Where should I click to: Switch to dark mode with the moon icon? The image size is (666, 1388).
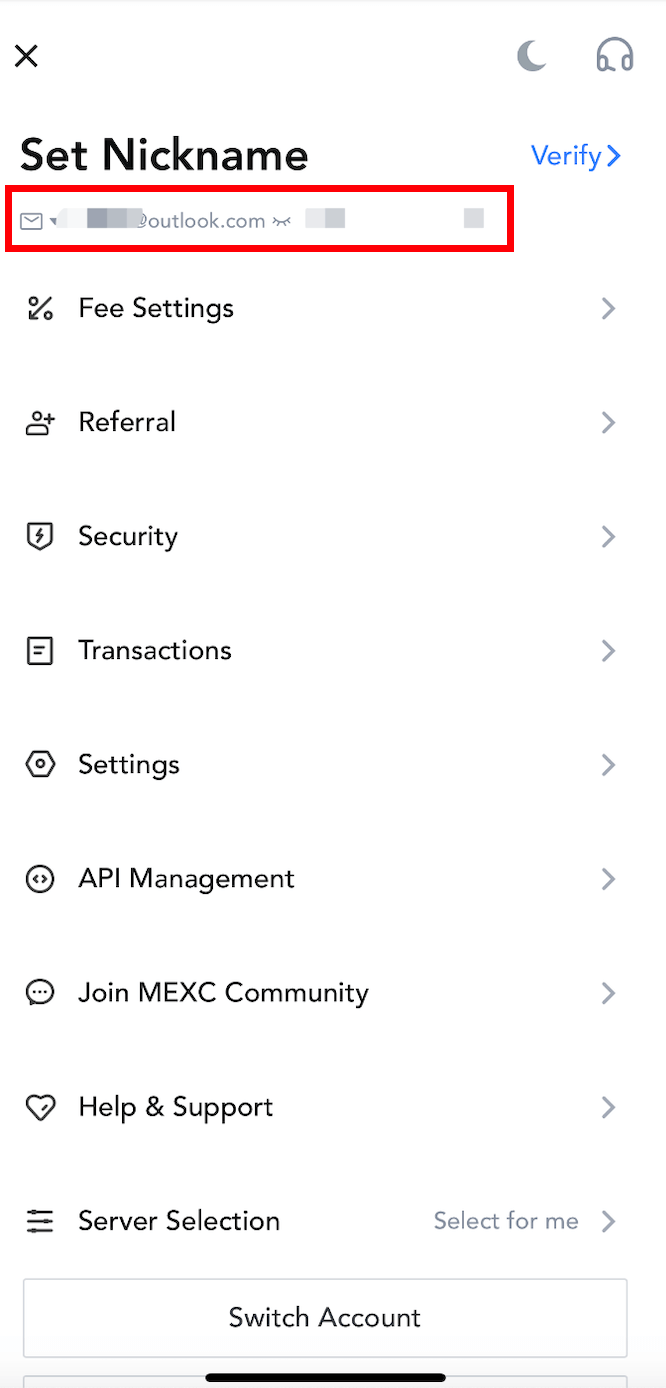point(531,55)
